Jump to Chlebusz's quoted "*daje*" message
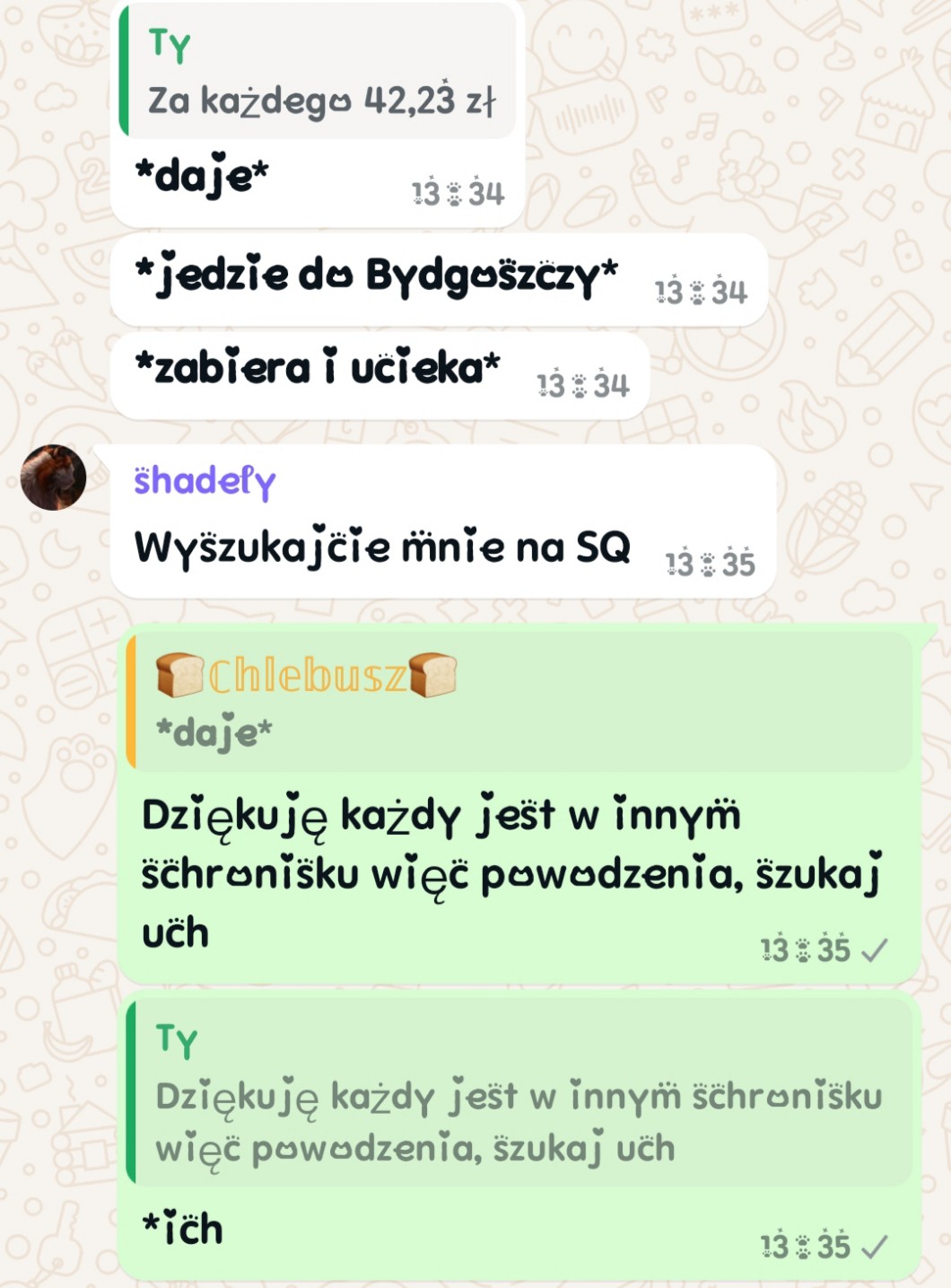The height and width of the screenshot is (1288, 951). 520,702
